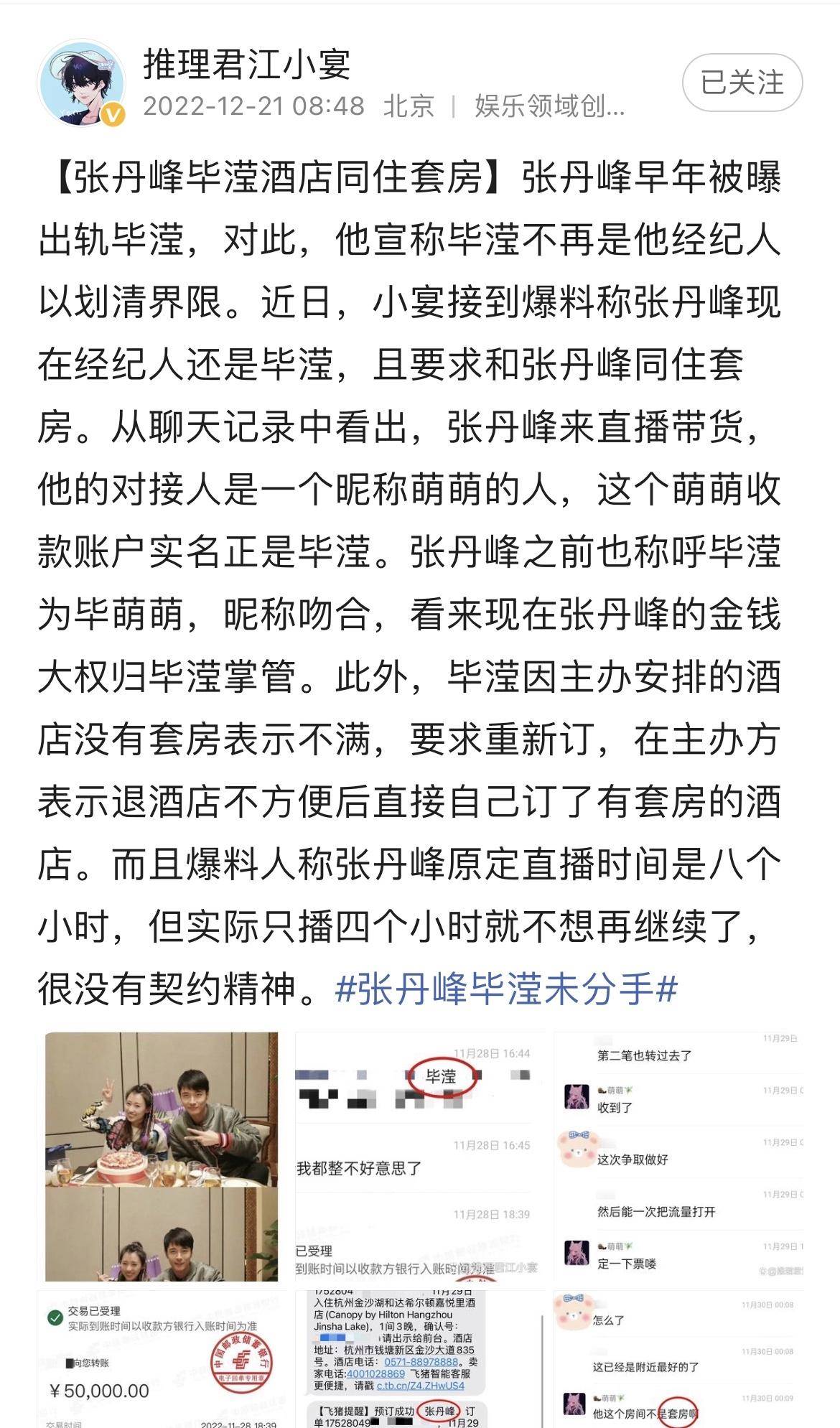The height and width of the screenshot is (1428, 840).
Task: Open chat screenshot saying 第二笔也转过去了
Action: 678,1157
